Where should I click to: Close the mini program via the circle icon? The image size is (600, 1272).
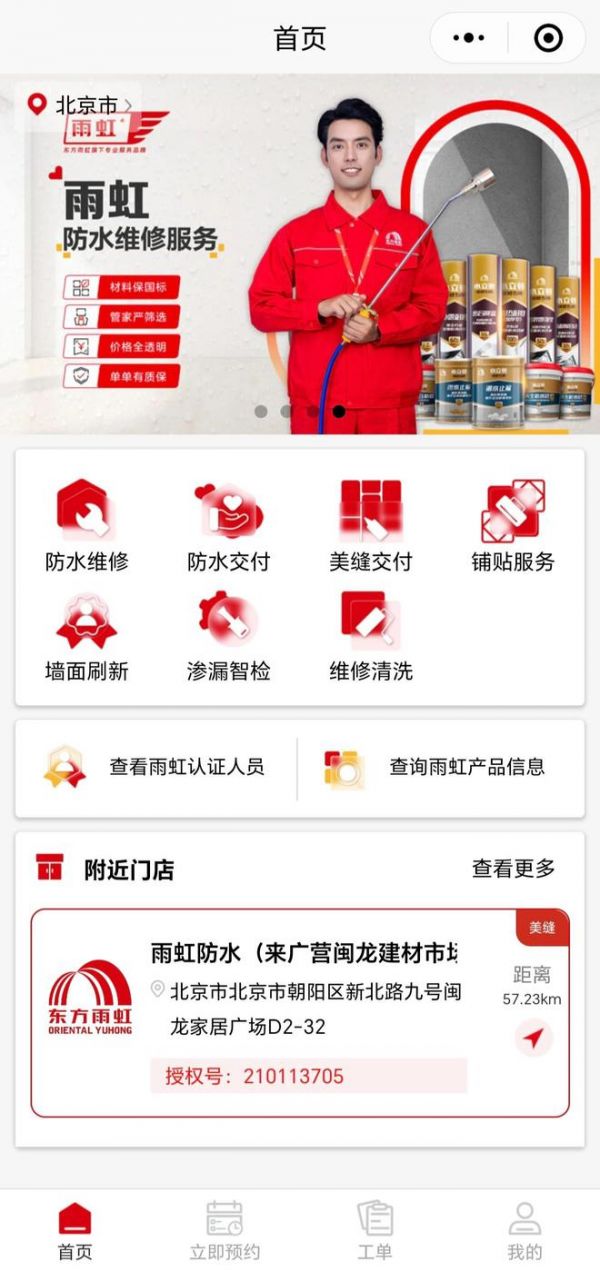(548, 38)
